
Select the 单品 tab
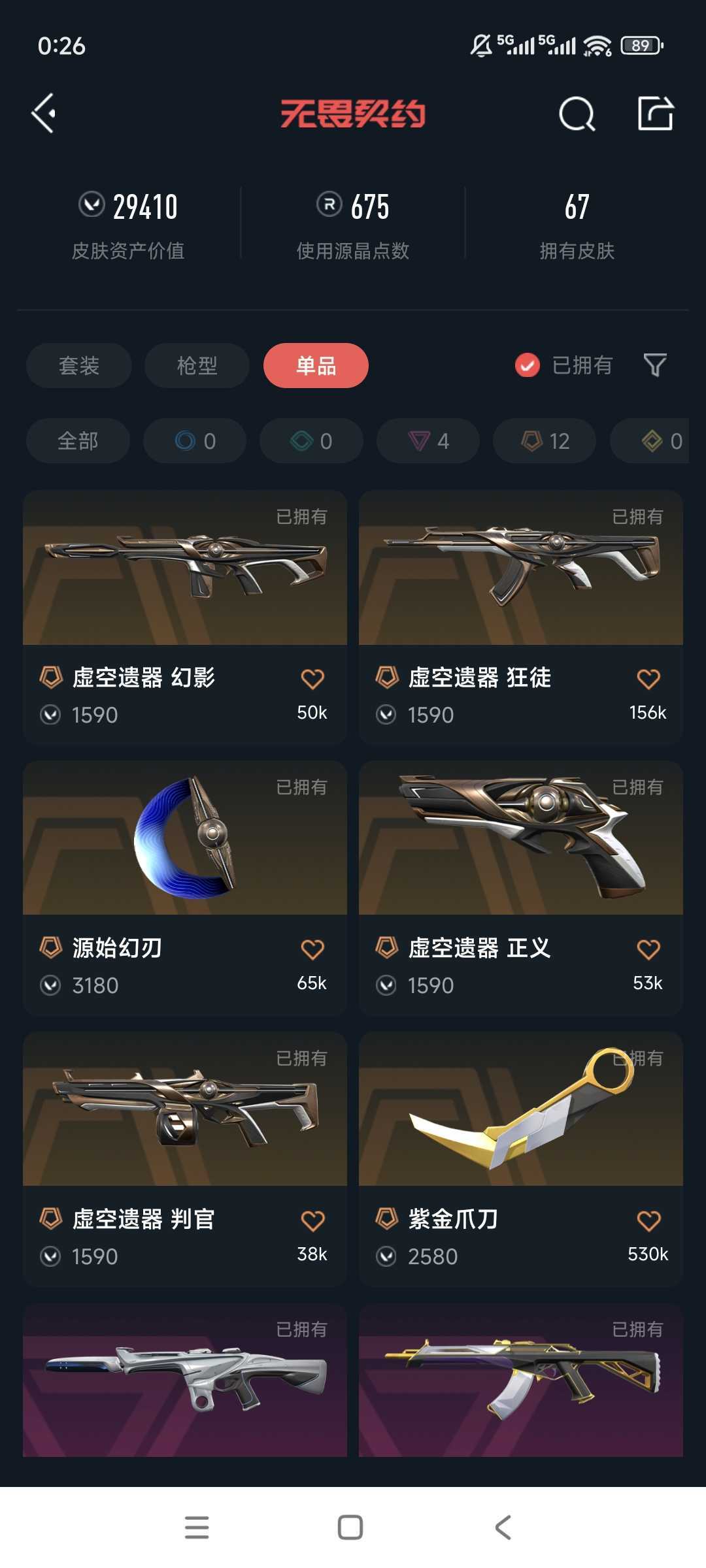pyautogui.click(x=316, y=365)
